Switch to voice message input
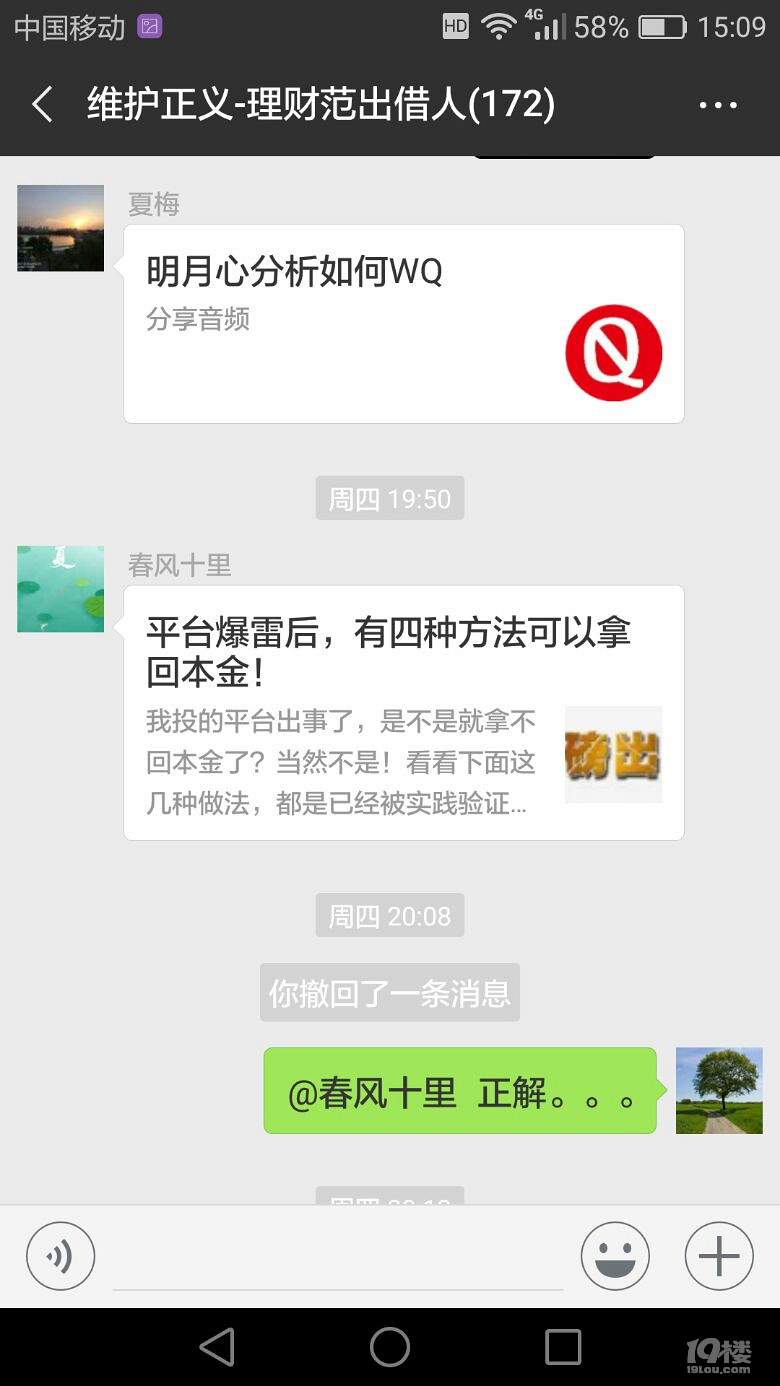This screenshot has height=1386, width=780. (61, 1256)
